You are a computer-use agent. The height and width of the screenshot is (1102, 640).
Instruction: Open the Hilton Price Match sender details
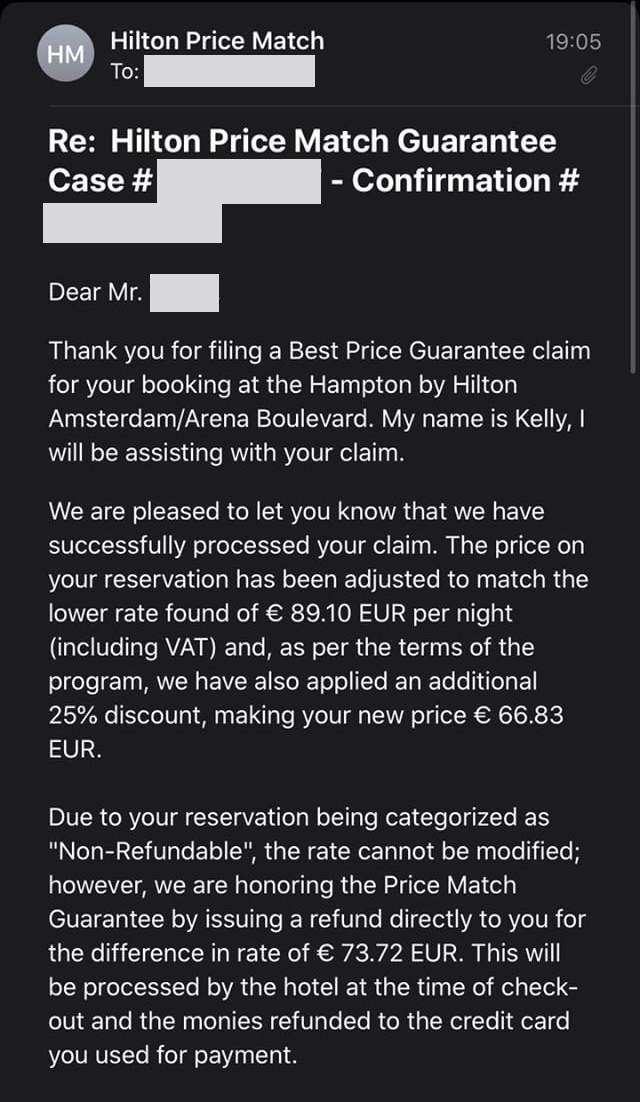(x=217, y=41)
